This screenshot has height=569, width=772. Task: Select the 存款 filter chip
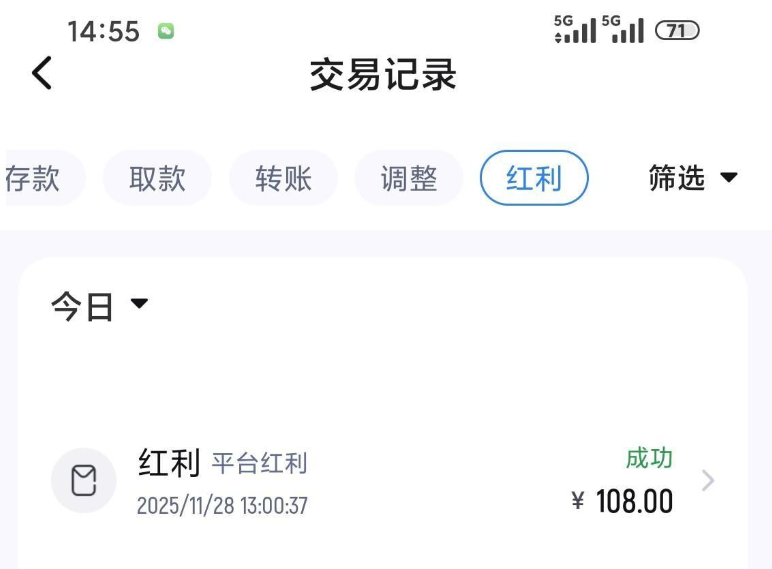point(38,179)
